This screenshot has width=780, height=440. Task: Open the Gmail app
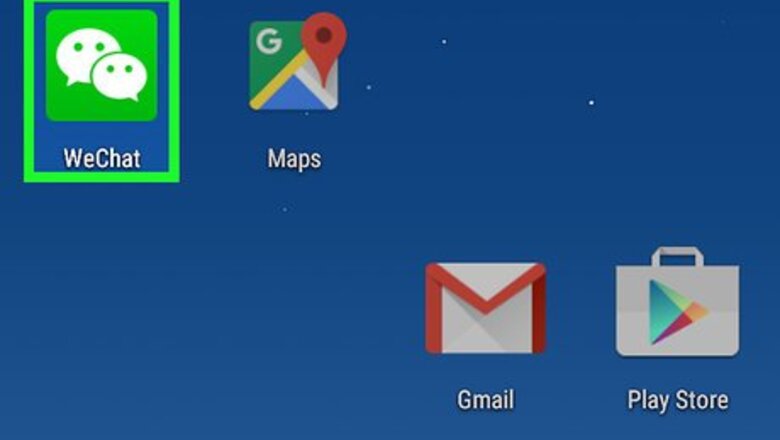485,308
